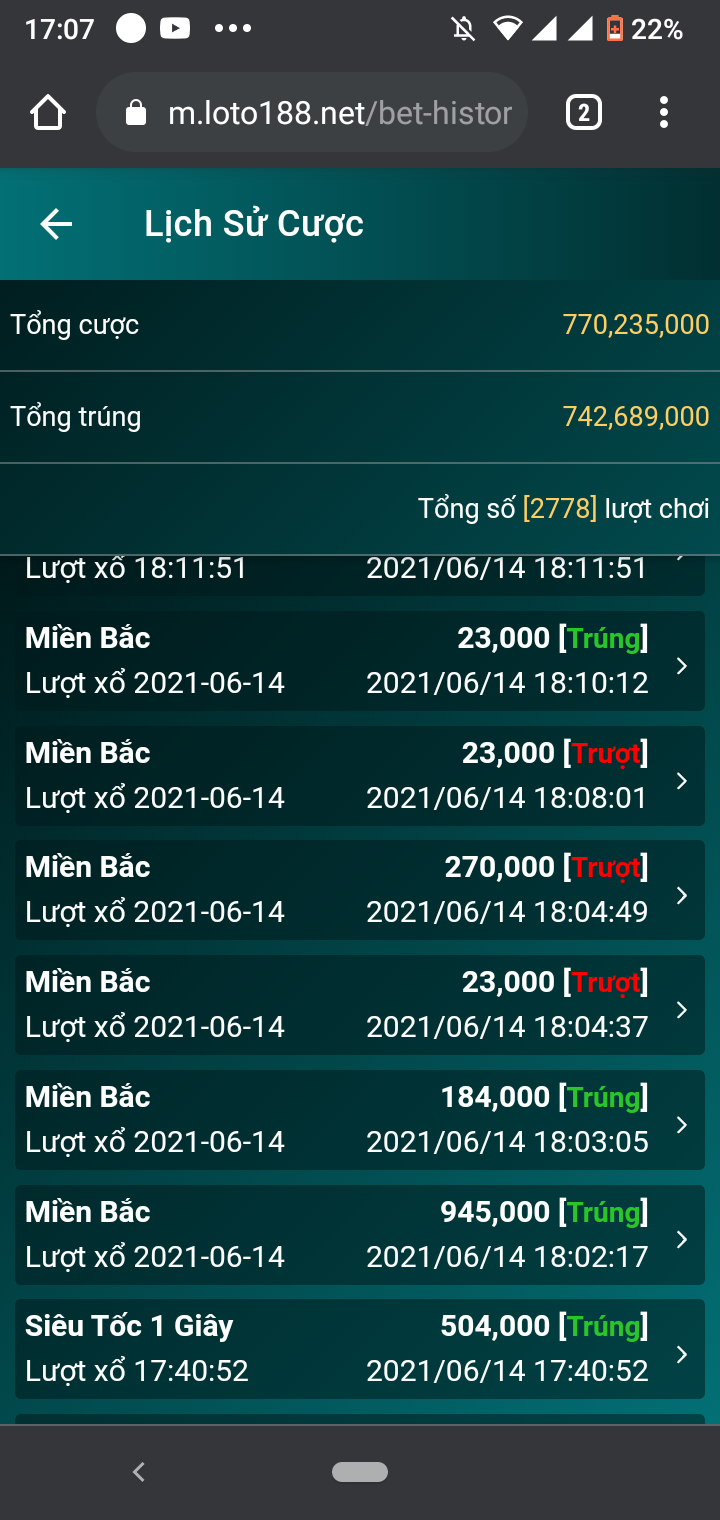This screenshot has width=720, height=1520.
Task: Open the 945,000 Miền Bắc winning bet
Action: [x=360, y=1234]
